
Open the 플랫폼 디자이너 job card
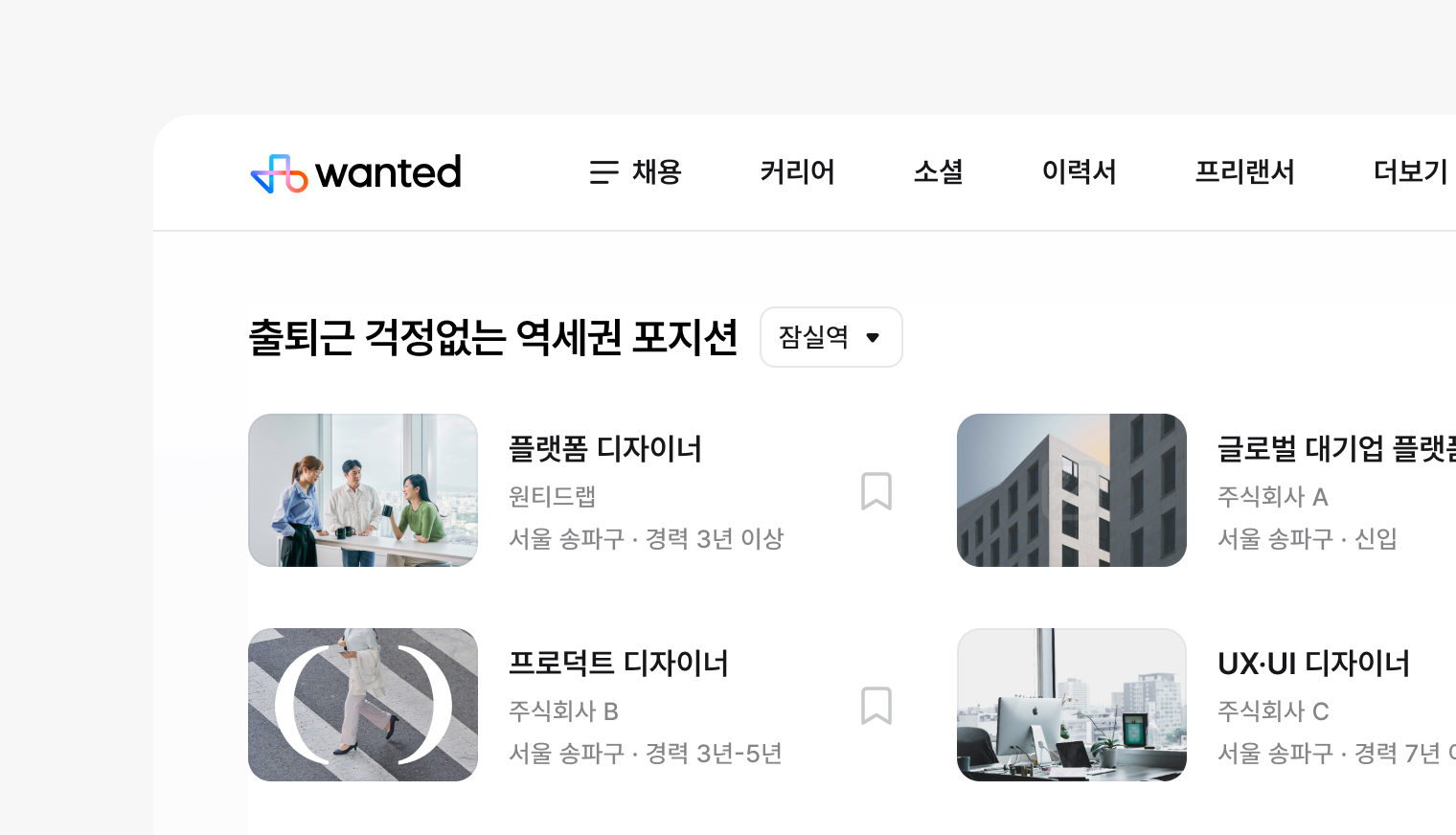pos(604,449)
